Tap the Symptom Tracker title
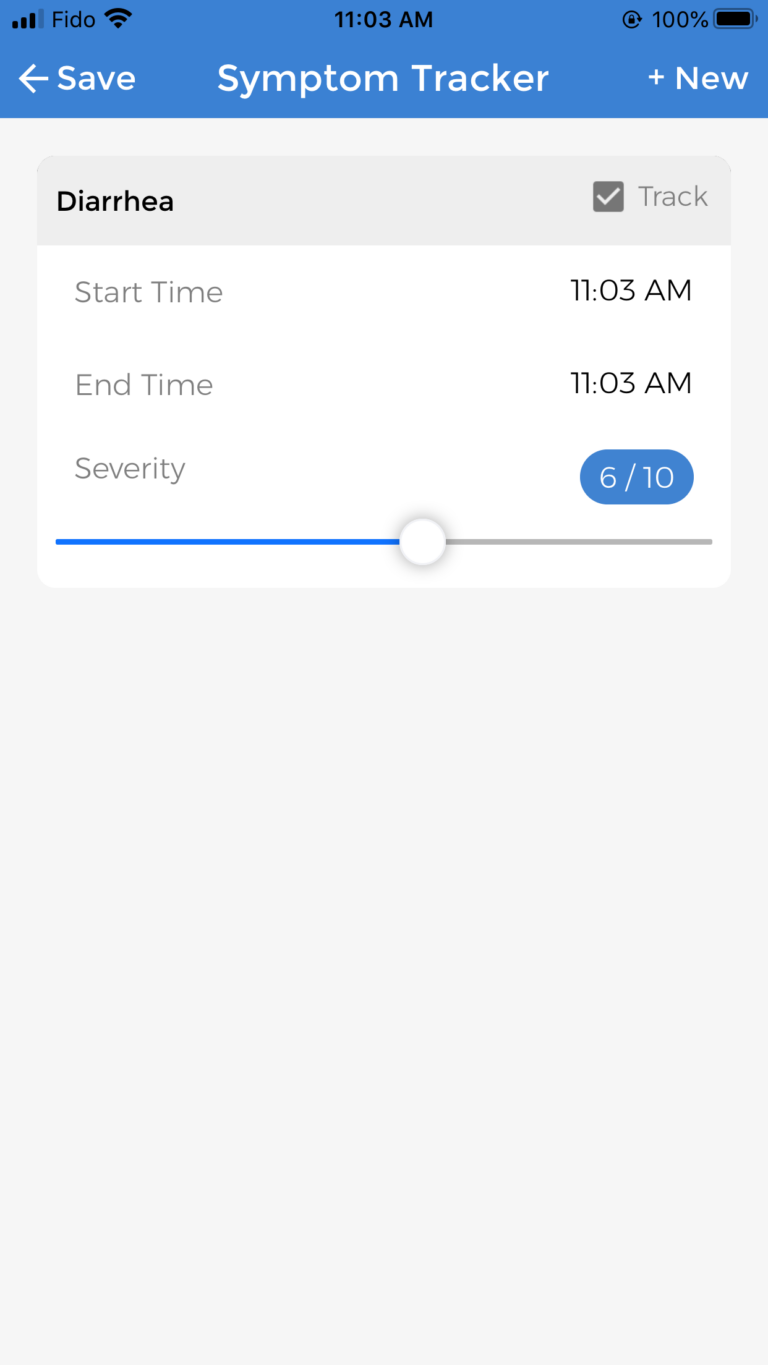The height and width of the screenshot is (1365, 768). (383, 78)
